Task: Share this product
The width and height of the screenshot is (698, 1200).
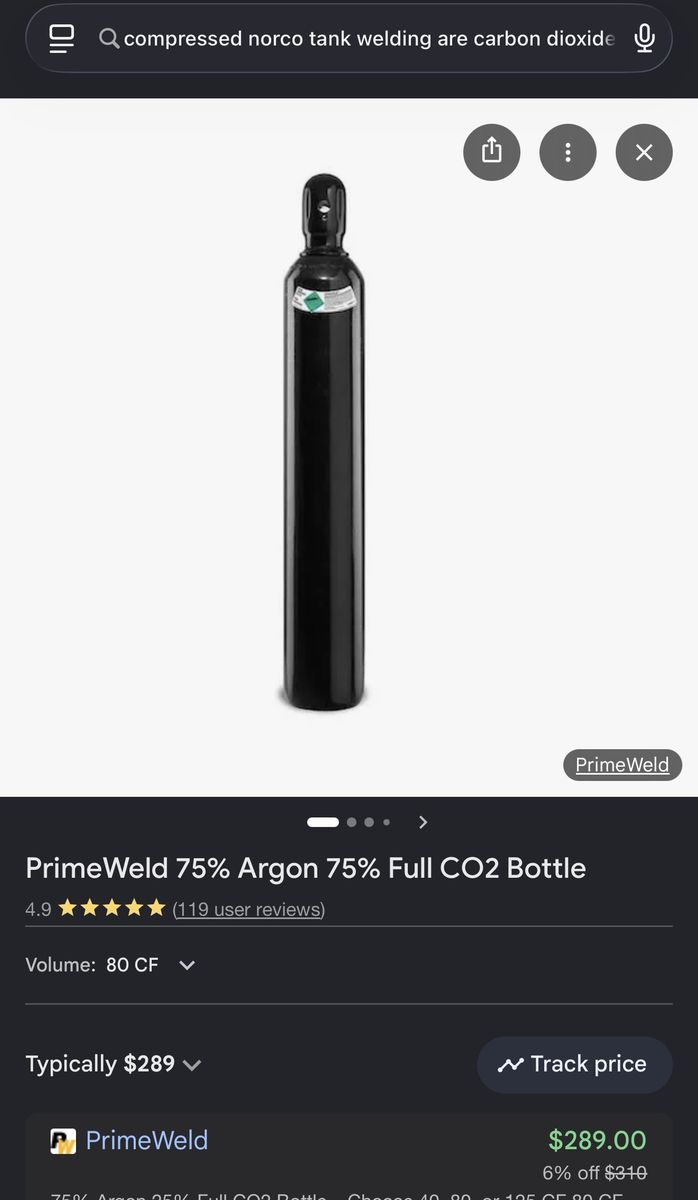Action: tap(491, 152)
